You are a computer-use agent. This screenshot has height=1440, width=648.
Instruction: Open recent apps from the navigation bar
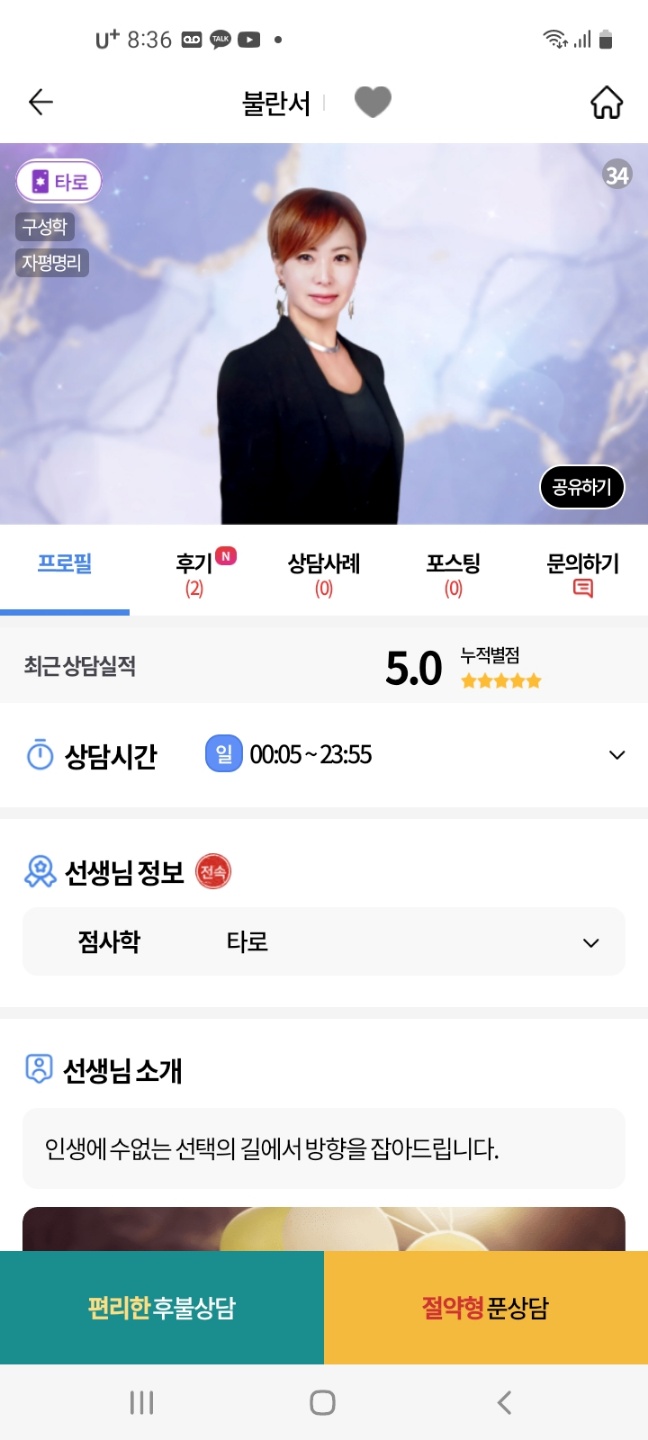[x=142, y=1403]
